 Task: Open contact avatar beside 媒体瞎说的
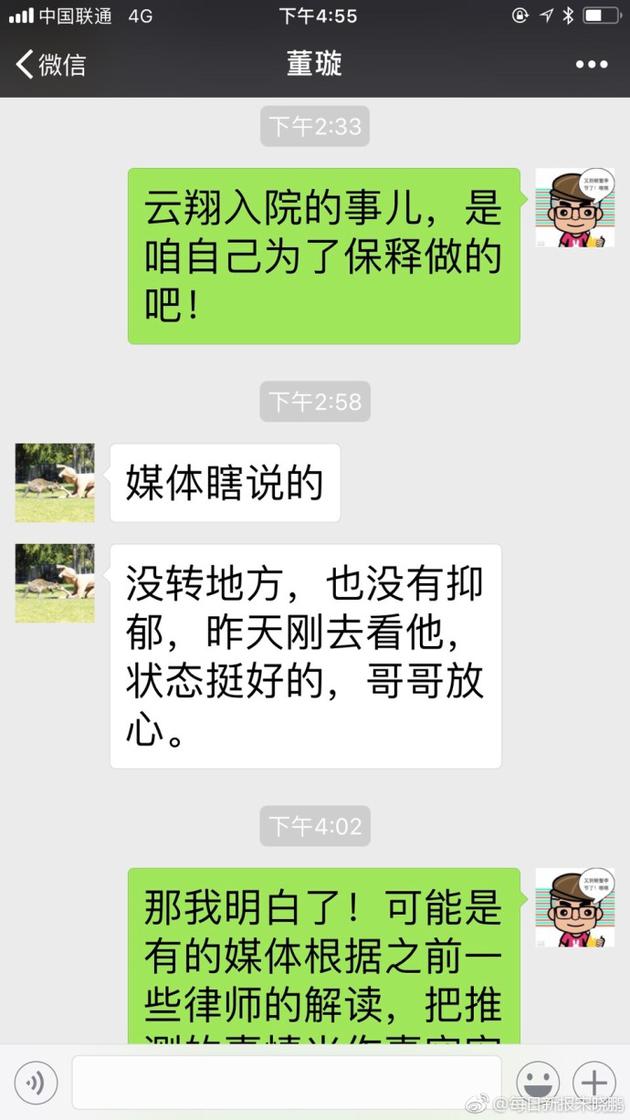click(x=55, y=483)
